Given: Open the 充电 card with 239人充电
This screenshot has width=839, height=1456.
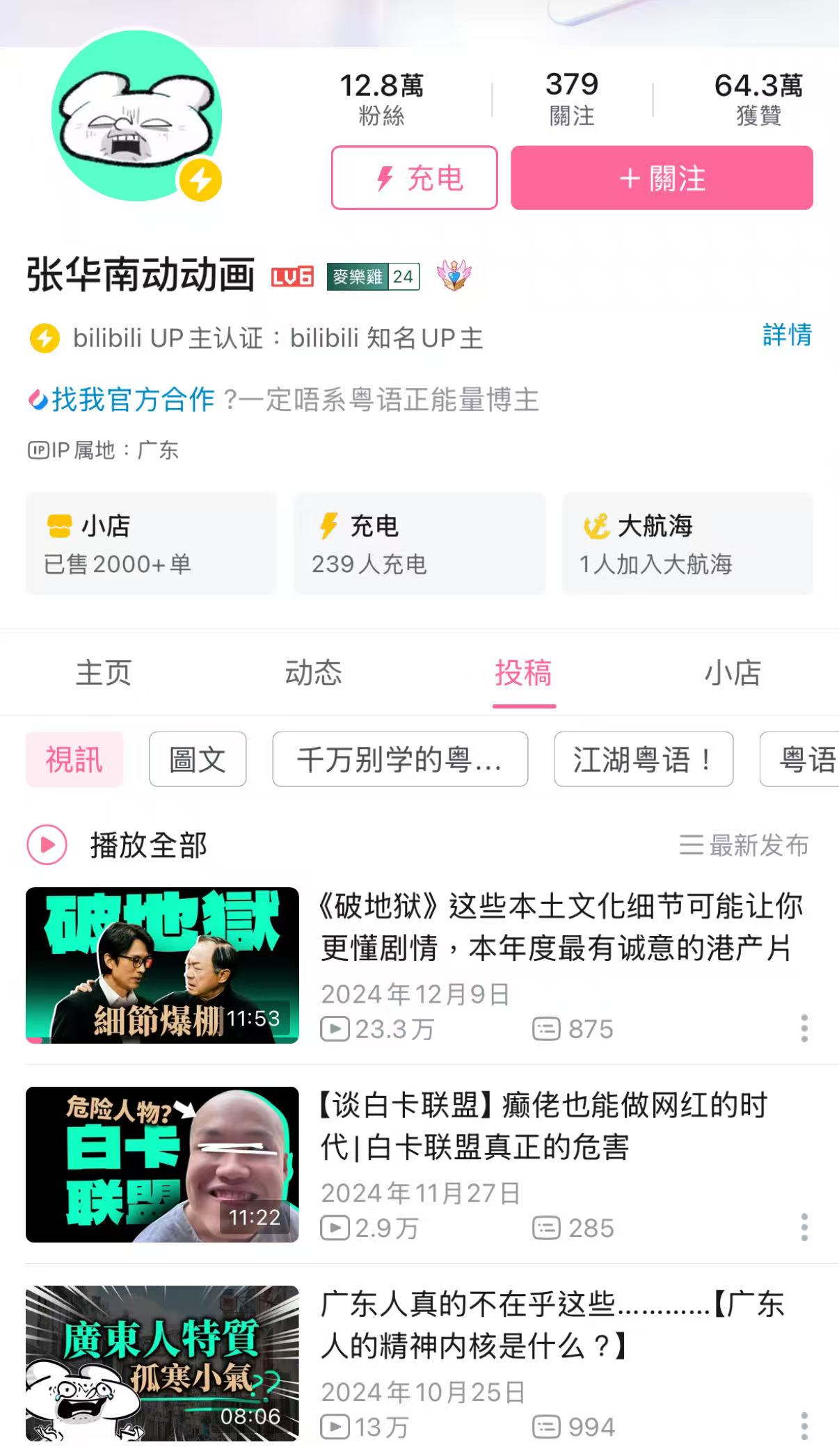Looking at the screenshot, I should pyautogui.click(x=419, y=544).
